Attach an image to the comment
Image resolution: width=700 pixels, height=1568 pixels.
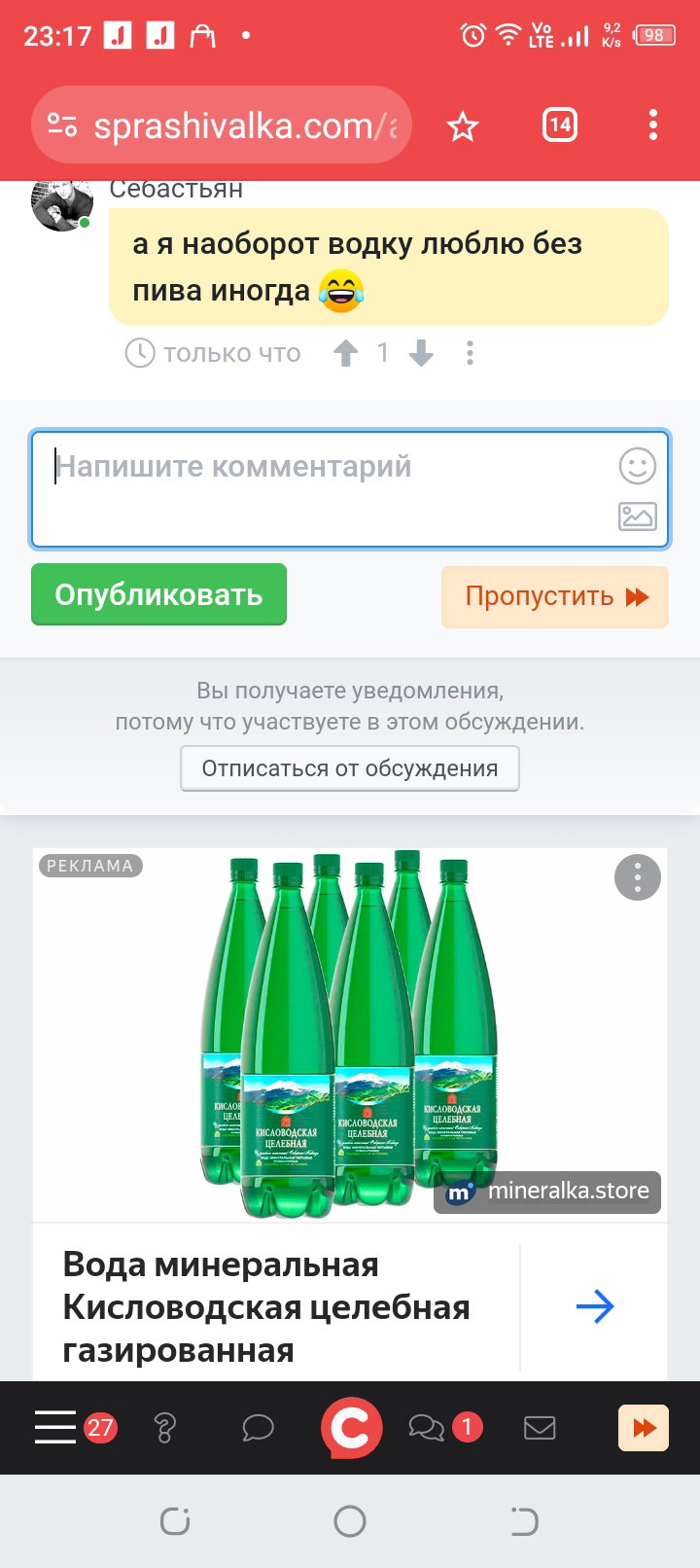[638, 516]
